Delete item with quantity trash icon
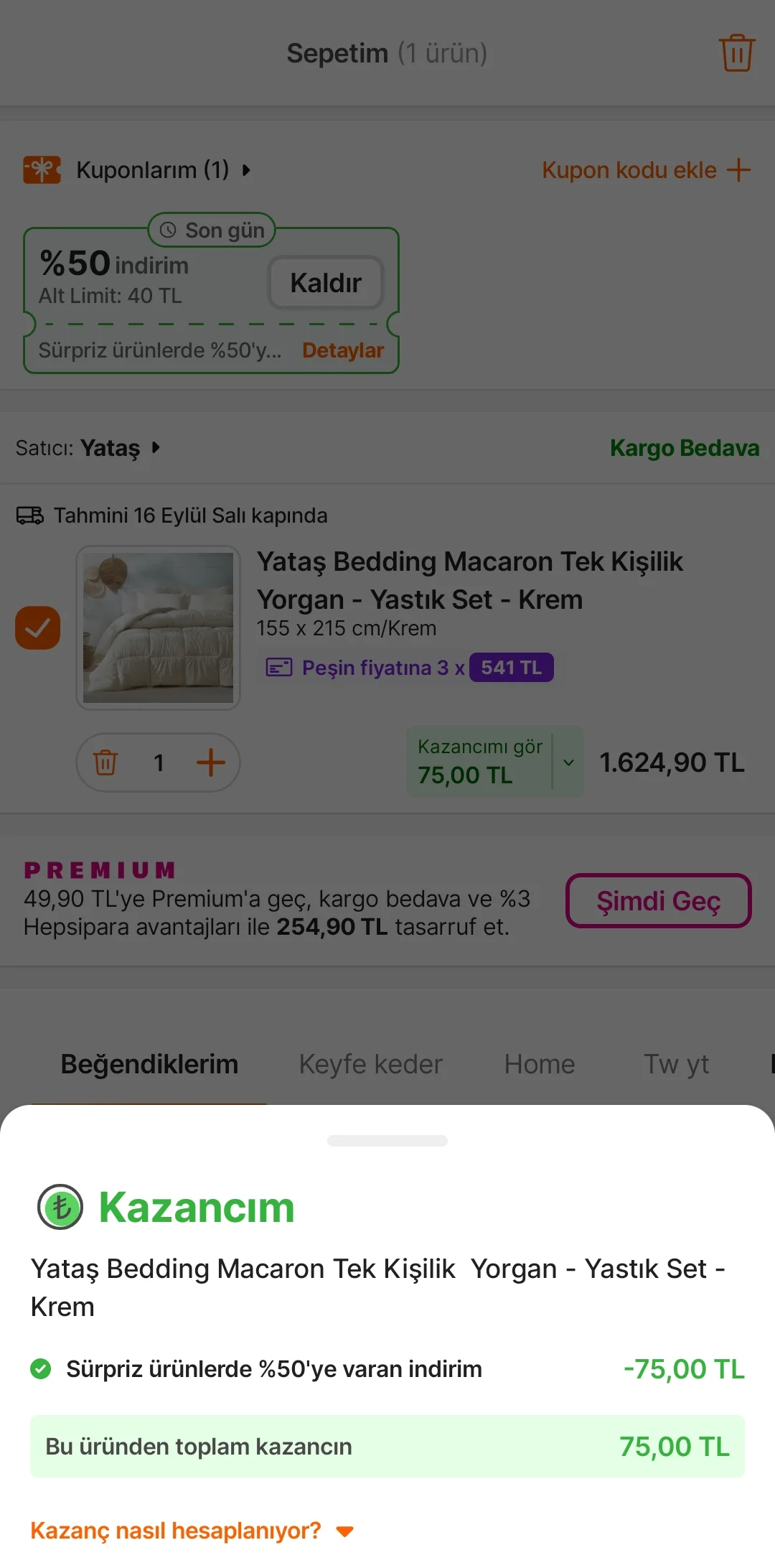Viewport: 775px width, 1568px height. [x=105, y=762]
